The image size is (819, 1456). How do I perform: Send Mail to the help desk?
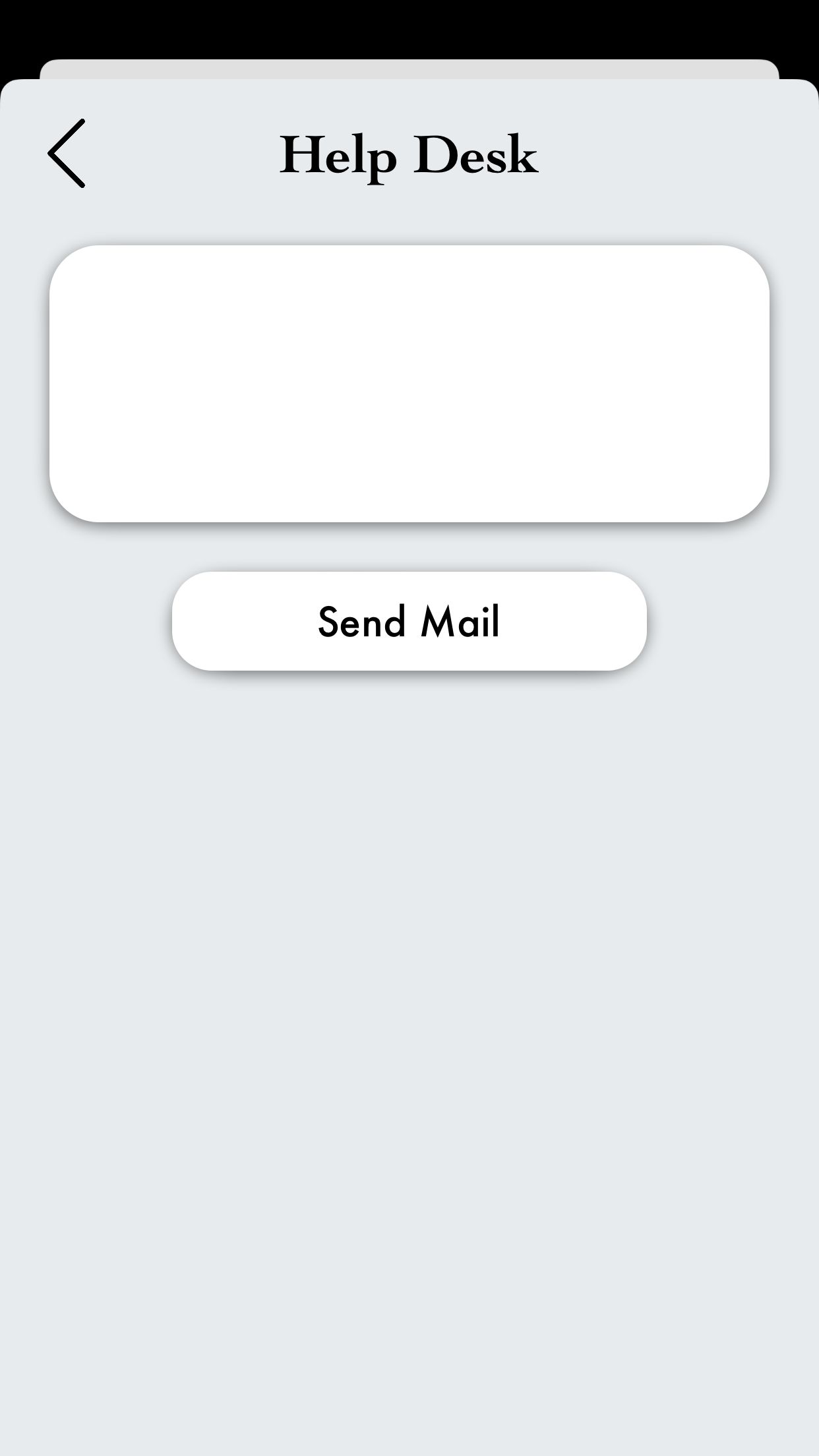409,621
